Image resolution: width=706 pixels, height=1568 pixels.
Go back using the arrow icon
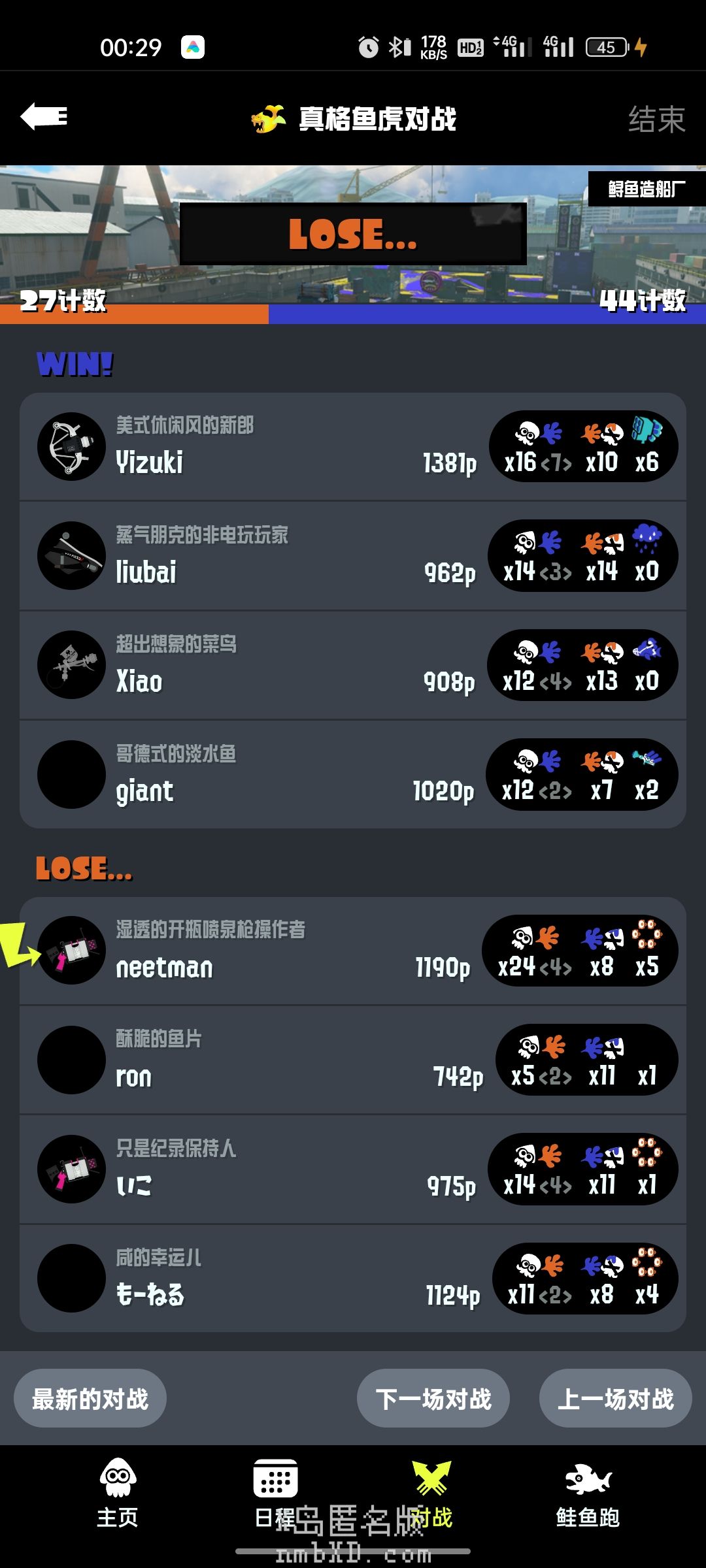click(44, 118)
